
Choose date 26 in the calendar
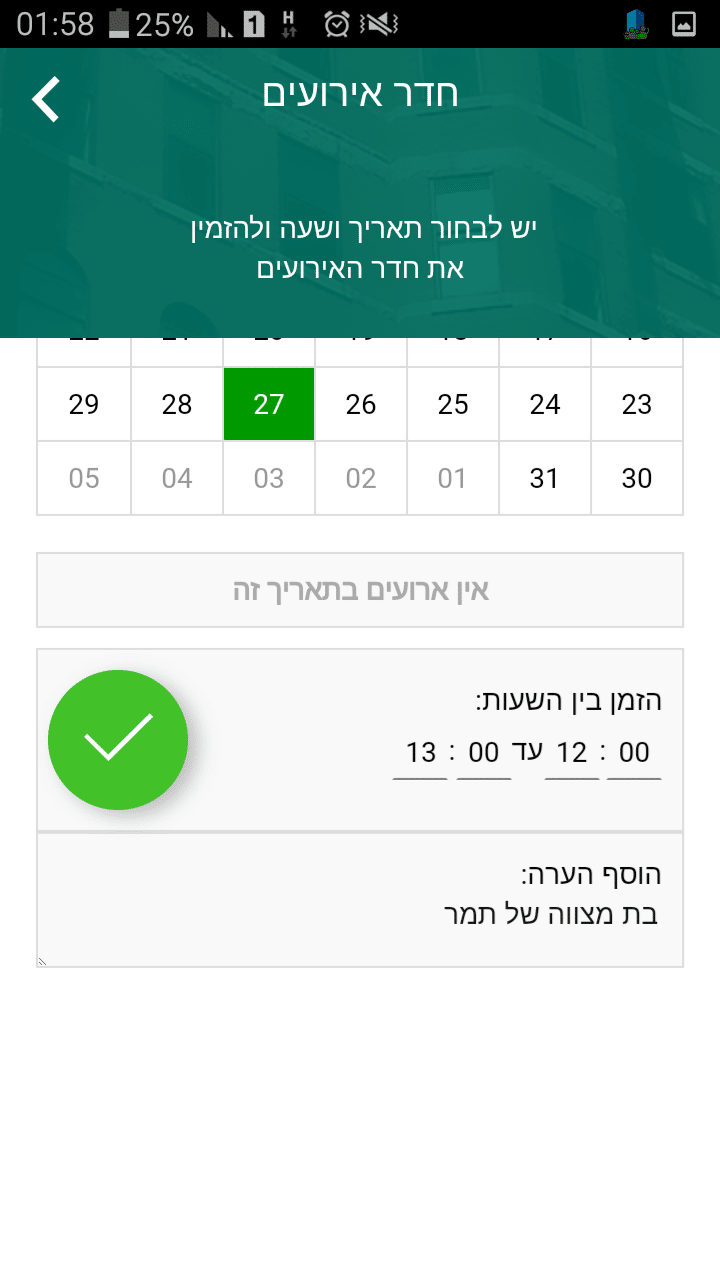(361, 404)
